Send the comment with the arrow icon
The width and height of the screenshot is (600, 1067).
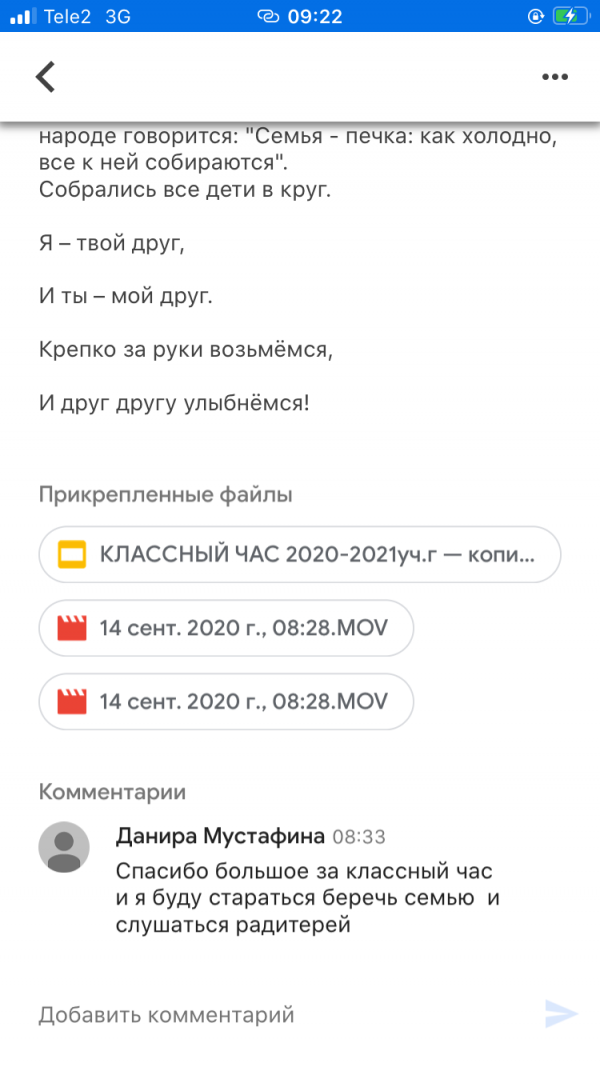coord(561,1014)
